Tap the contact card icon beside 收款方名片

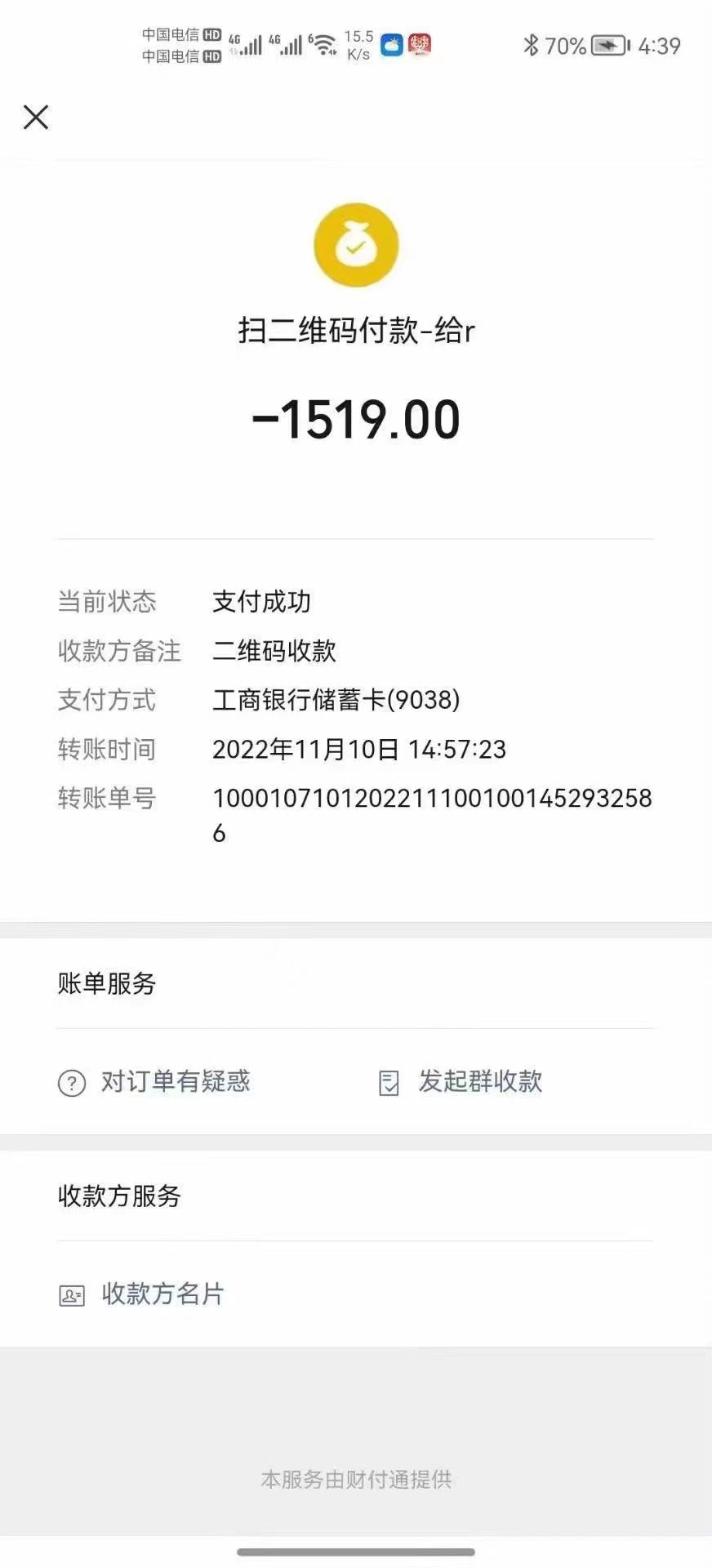(x=70, y=1295)
